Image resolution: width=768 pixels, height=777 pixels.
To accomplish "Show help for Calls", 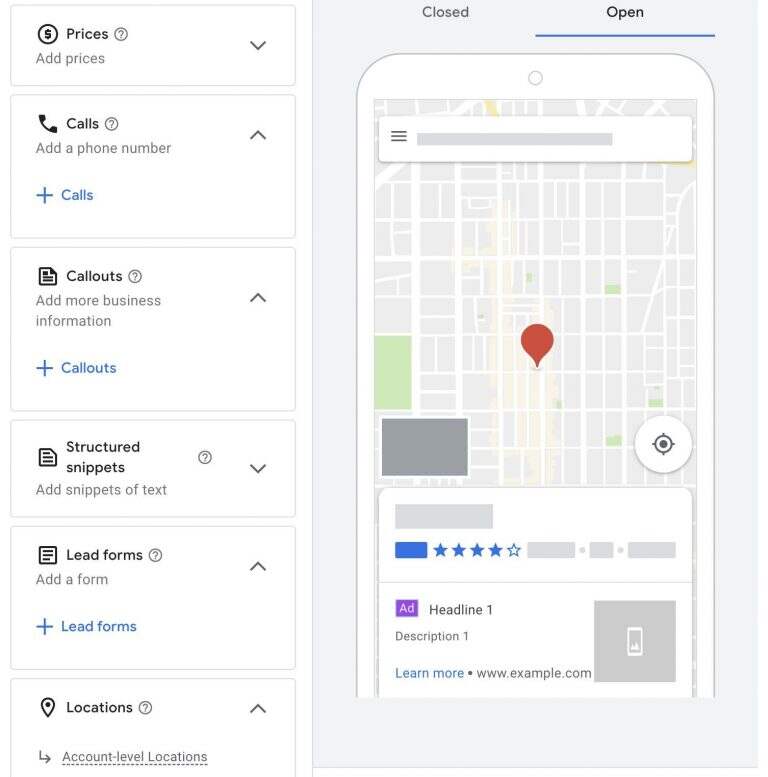I will tap(112, 124).
